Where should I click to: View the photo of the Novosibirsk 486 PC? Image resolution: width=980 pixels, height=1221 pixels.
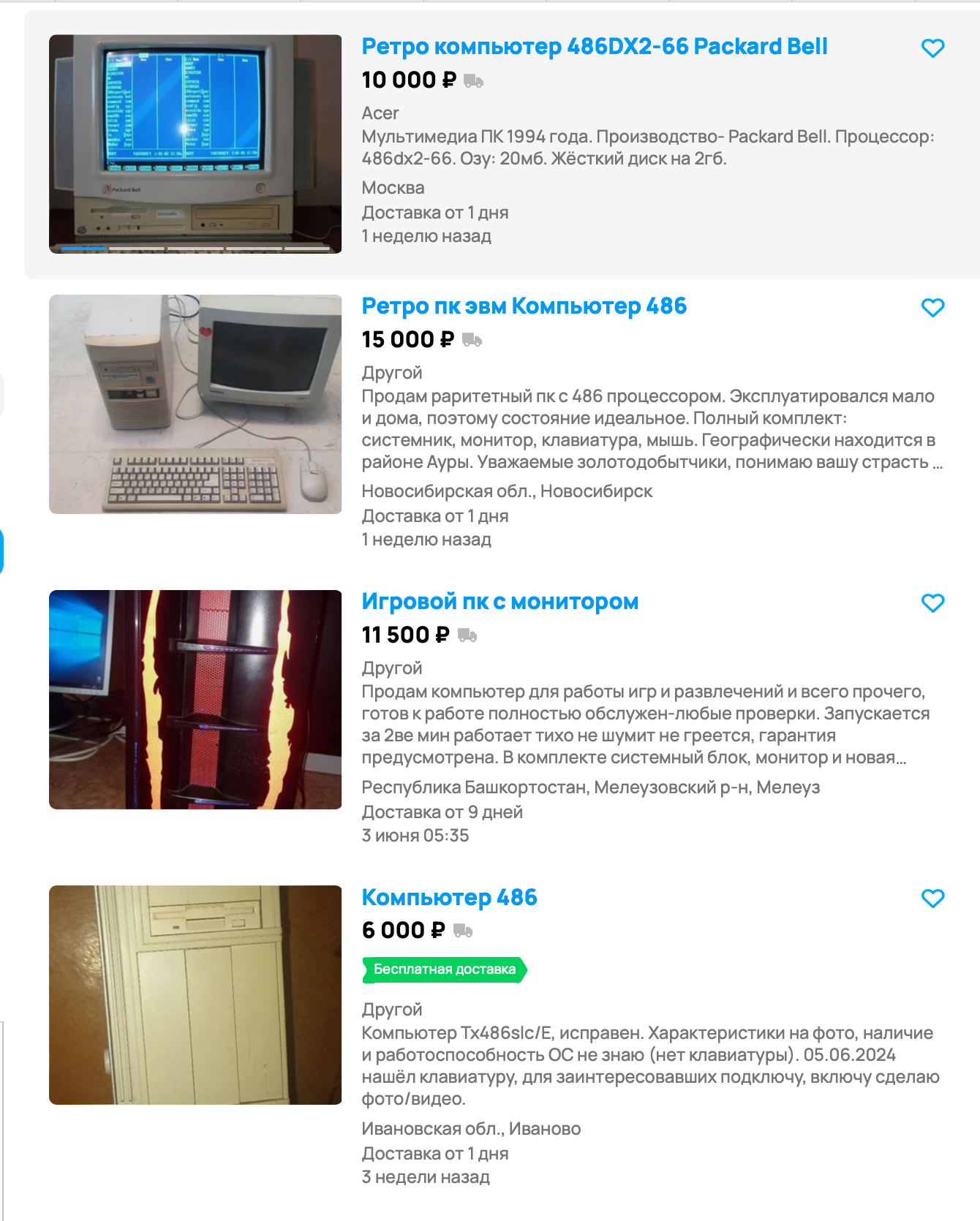pos(195,404)
